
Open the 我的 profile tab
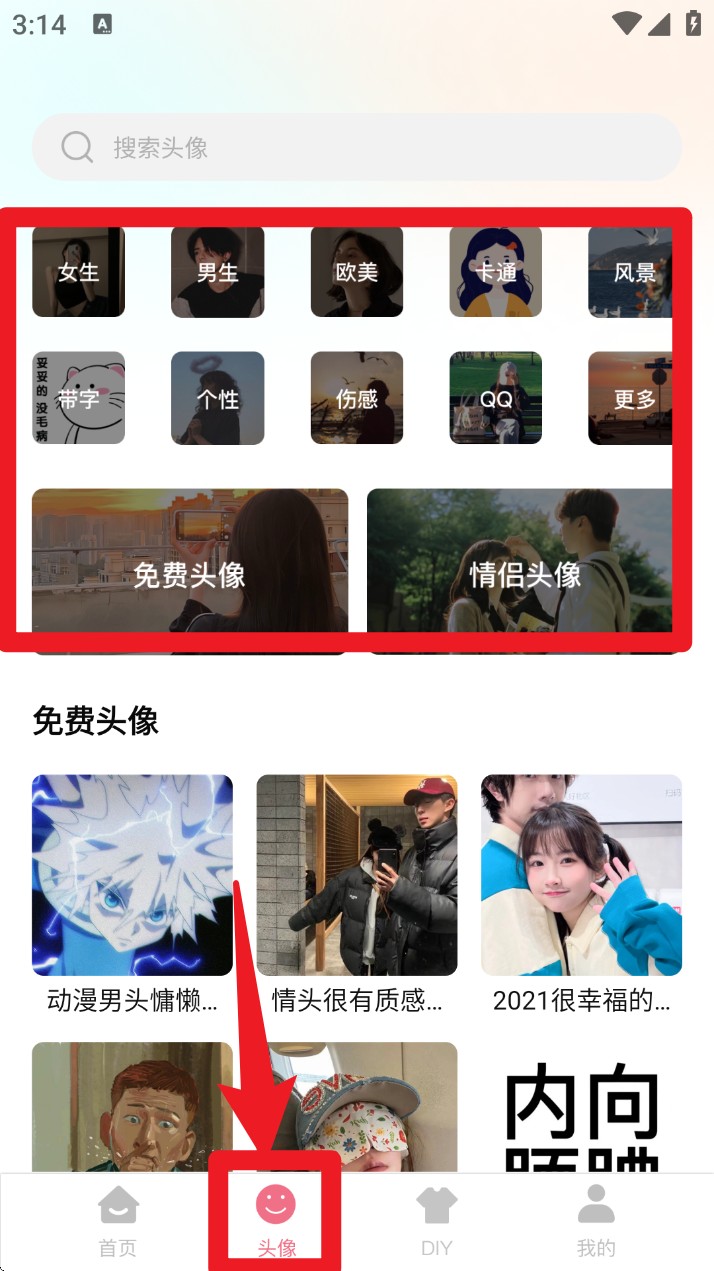point(596,1219)
